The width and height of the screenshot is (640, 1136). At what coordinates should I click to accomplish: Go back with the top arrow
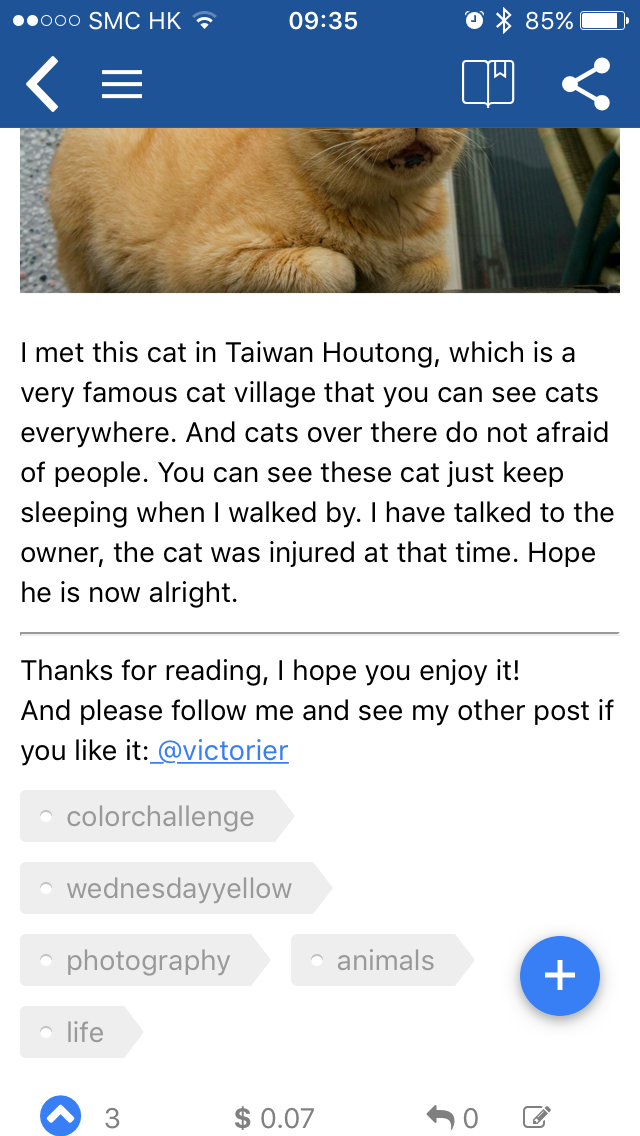[42, 84]
